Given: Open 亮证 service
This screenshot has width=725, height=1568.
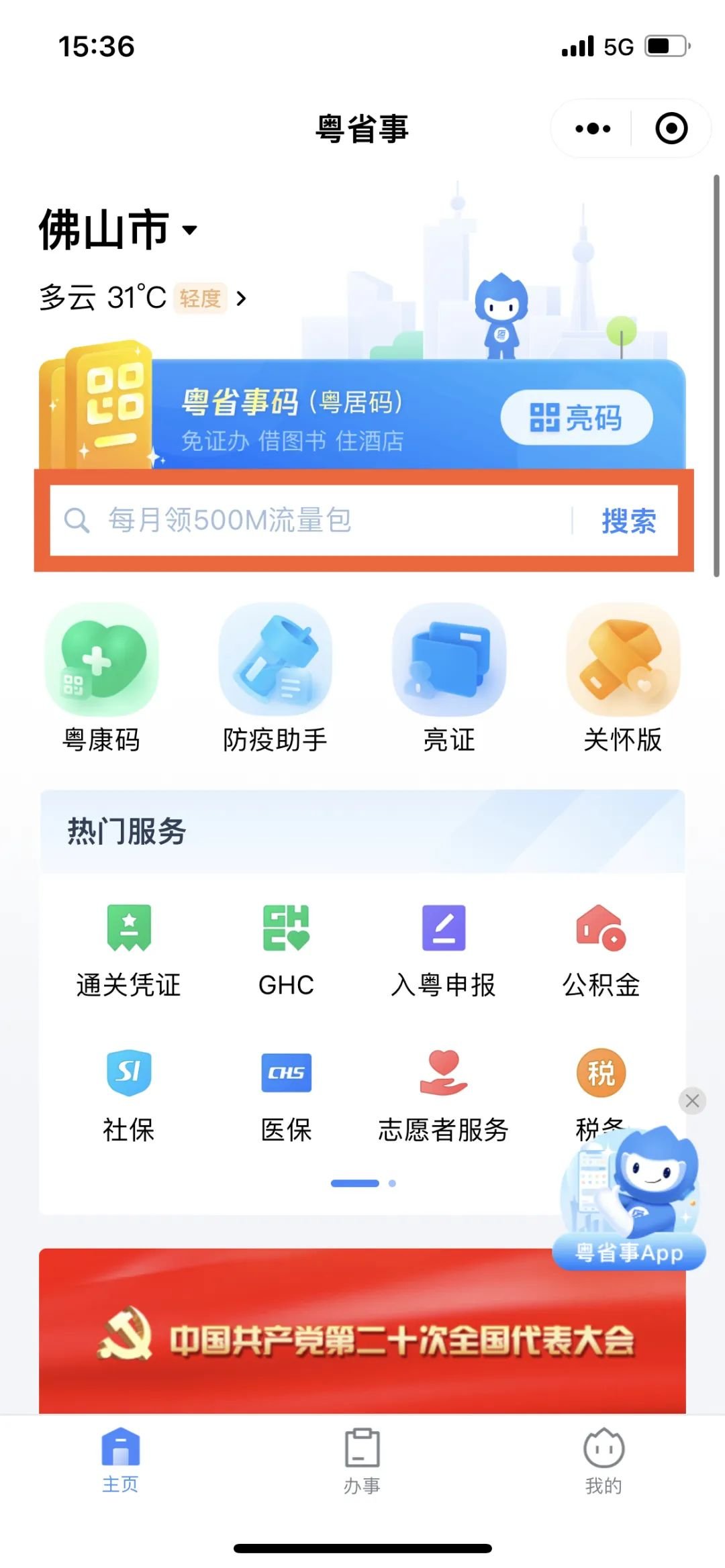Looking at the screenshot, I should point(448,679).
